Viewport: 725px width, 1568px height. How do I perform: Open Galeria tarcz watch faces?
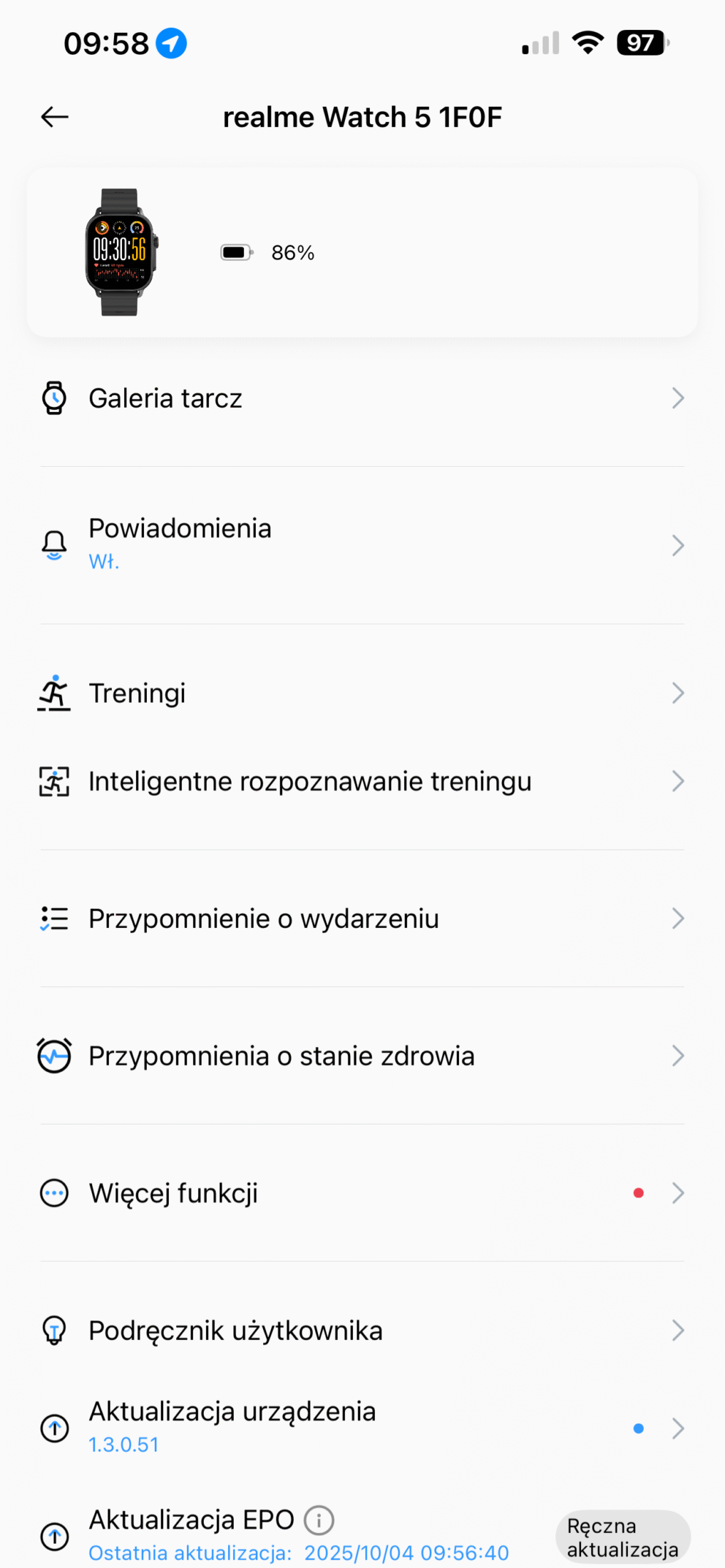(362, 398)
